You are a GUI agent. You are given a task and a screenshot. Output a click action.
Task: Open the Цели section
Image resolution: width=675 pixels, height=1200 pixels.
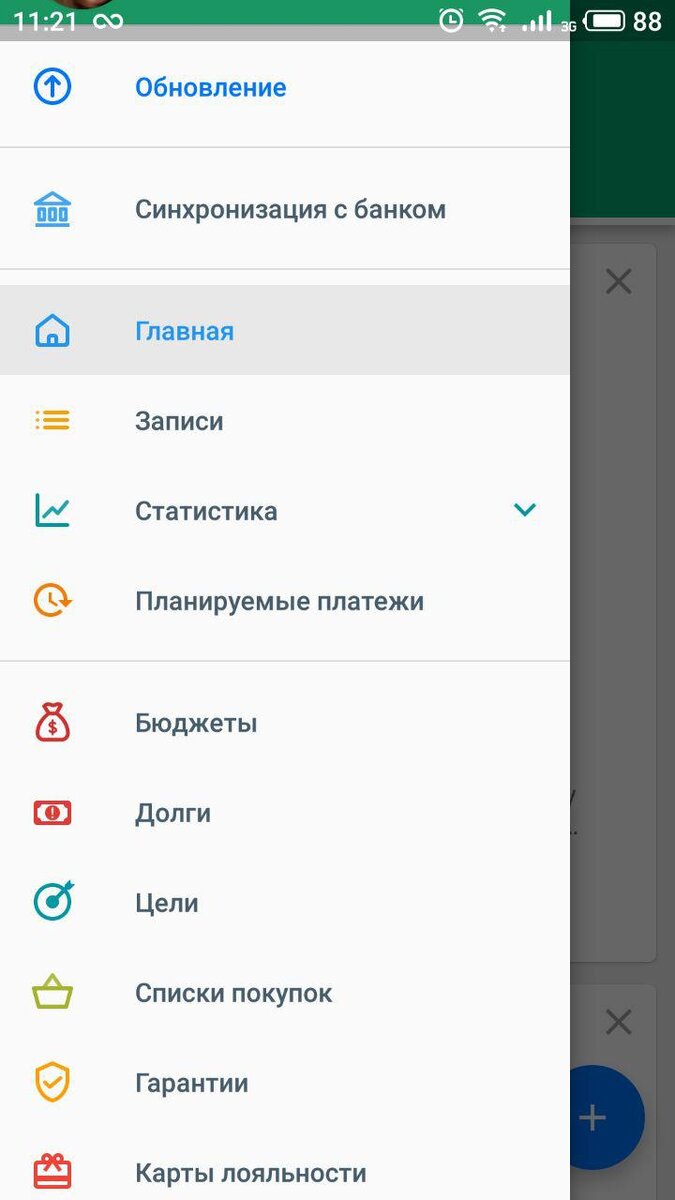[167, 903]
